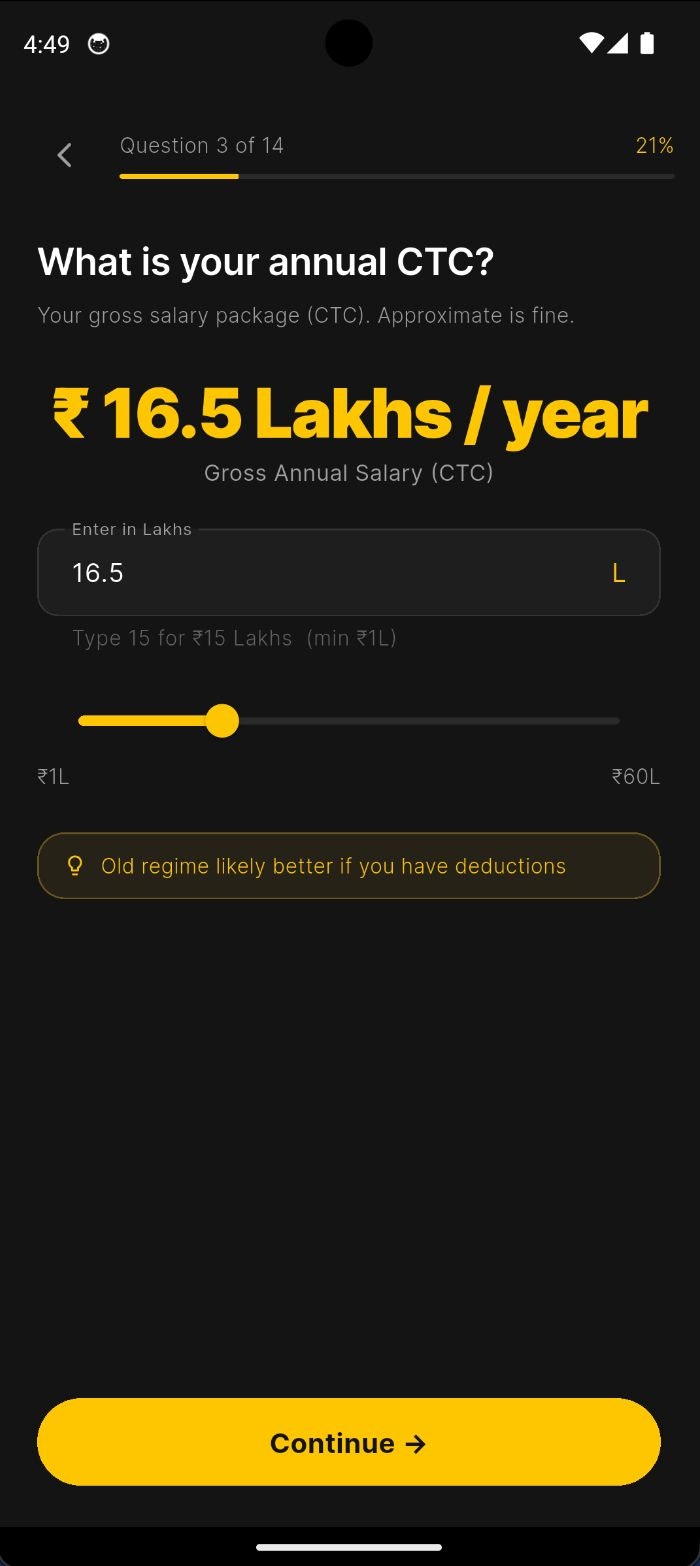This screenshot has width=700, height=1566.
Task: Tap the Enter in Lakhs salary field
Action: (x=330, y=573)
